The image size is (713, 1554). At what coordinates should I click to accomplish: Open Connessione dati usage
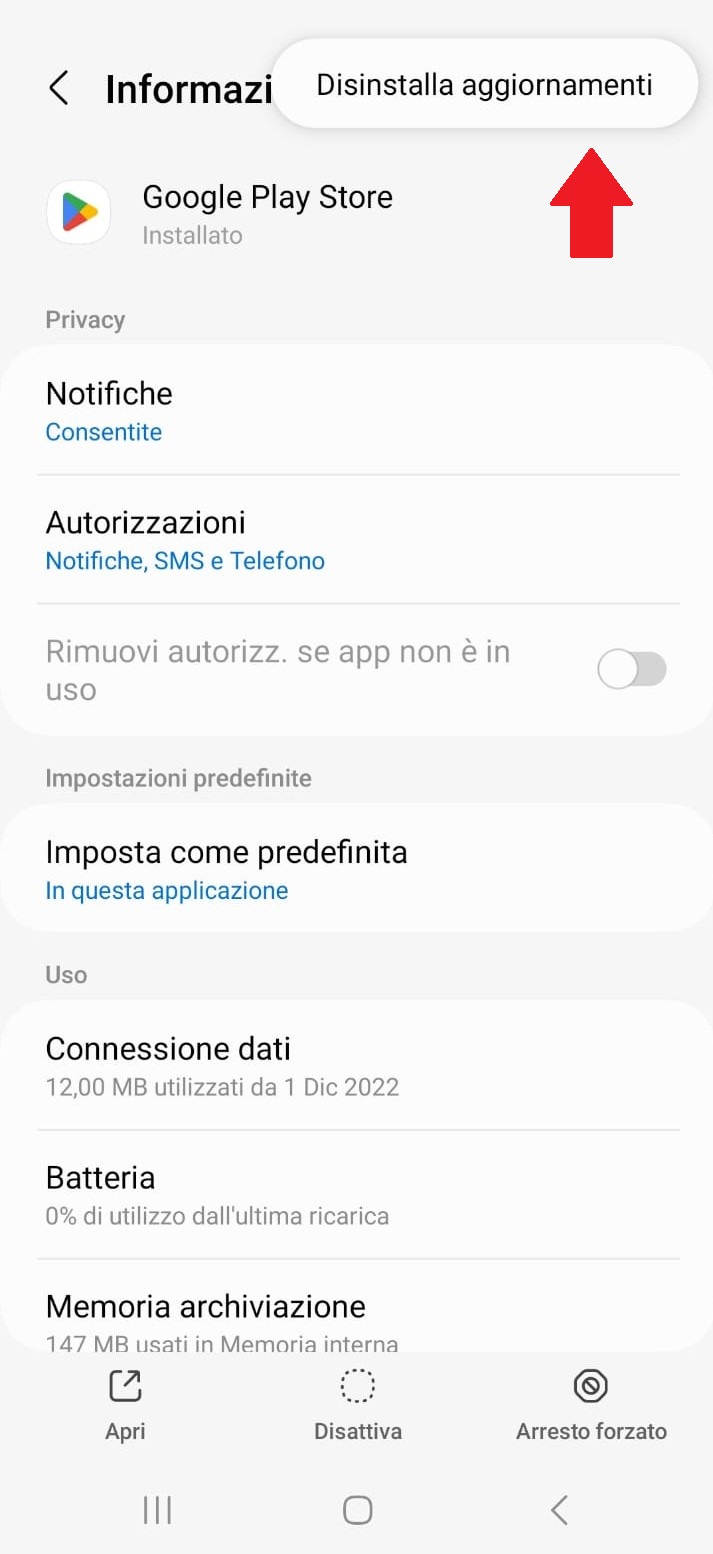tap(356, 1066)
